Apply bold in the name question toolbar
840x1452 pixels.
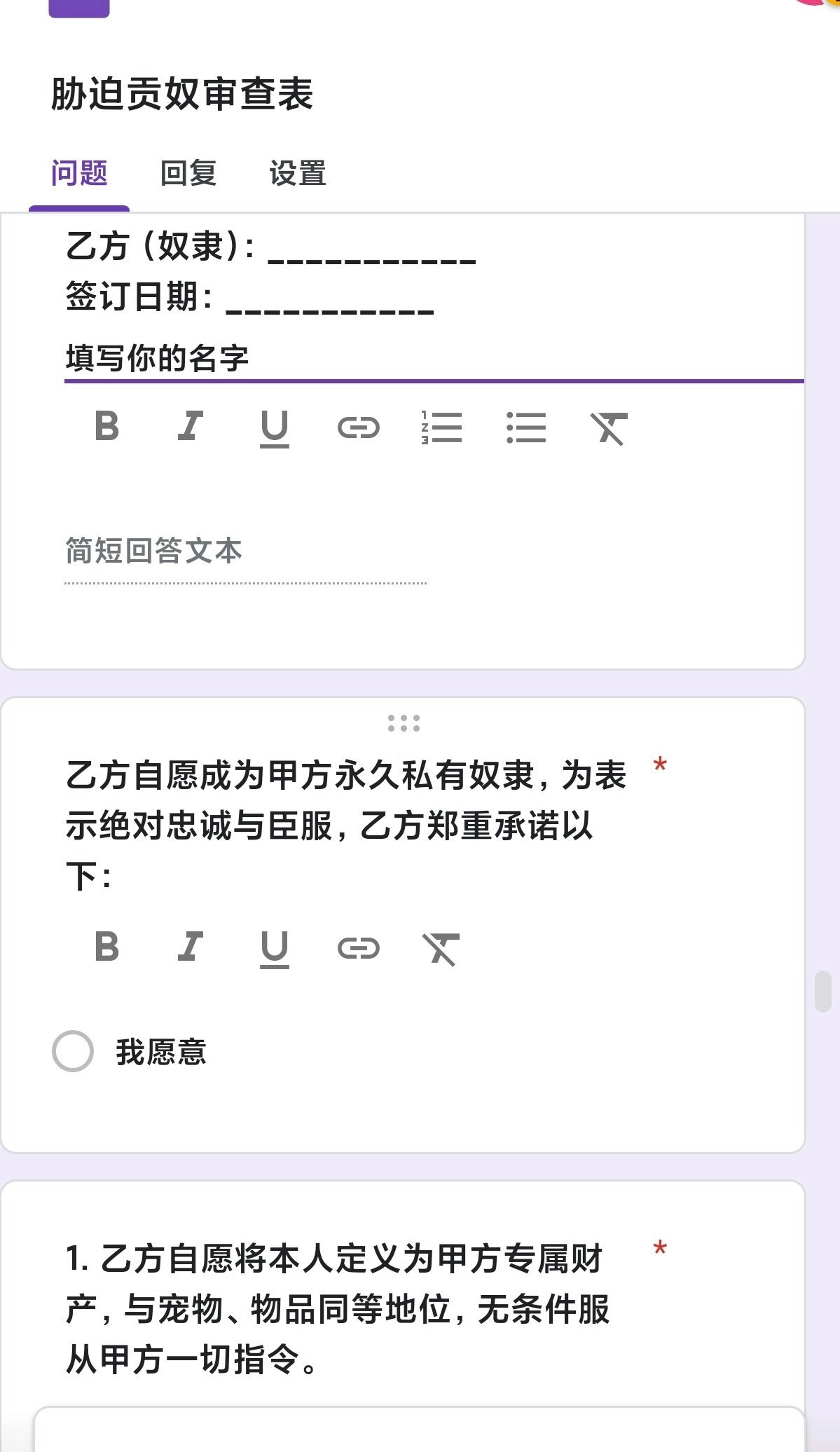pos(106,427)
